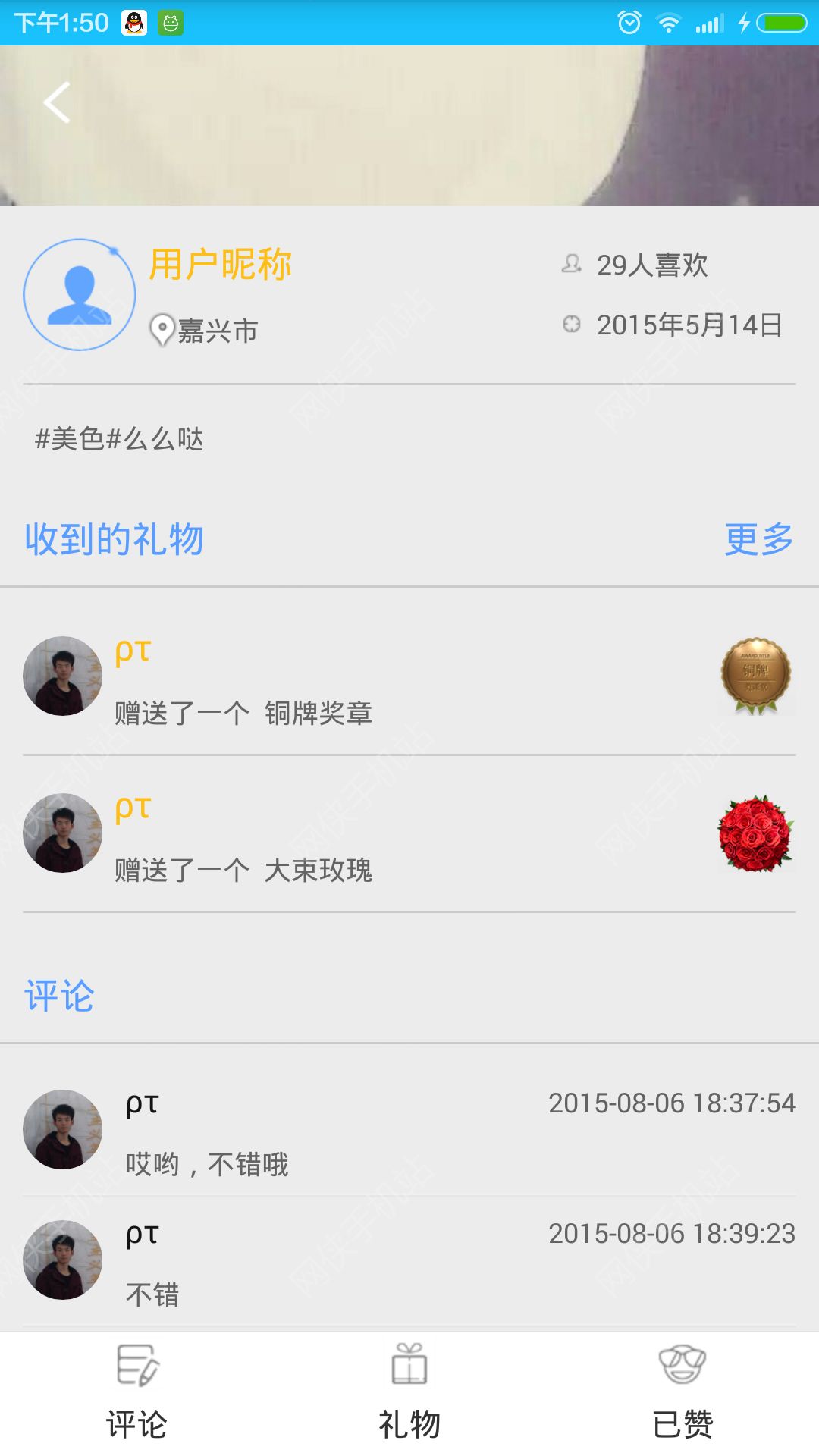Open the comment 哎哟，不错哦

tap(409, 1131)
